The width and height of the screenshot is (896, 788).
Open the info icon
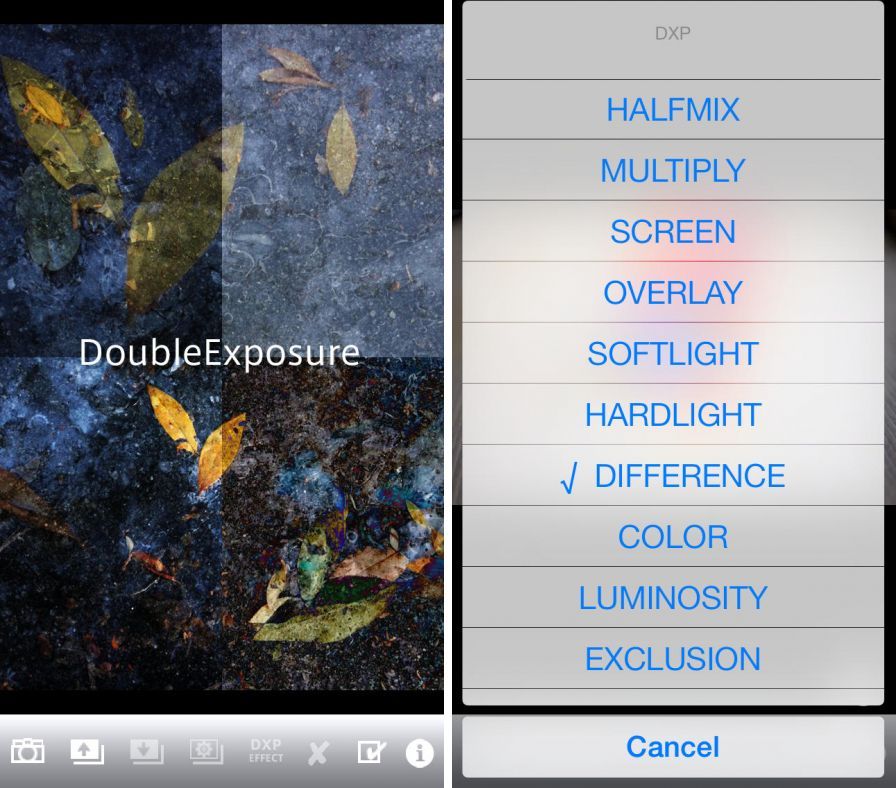pos(419,752)
